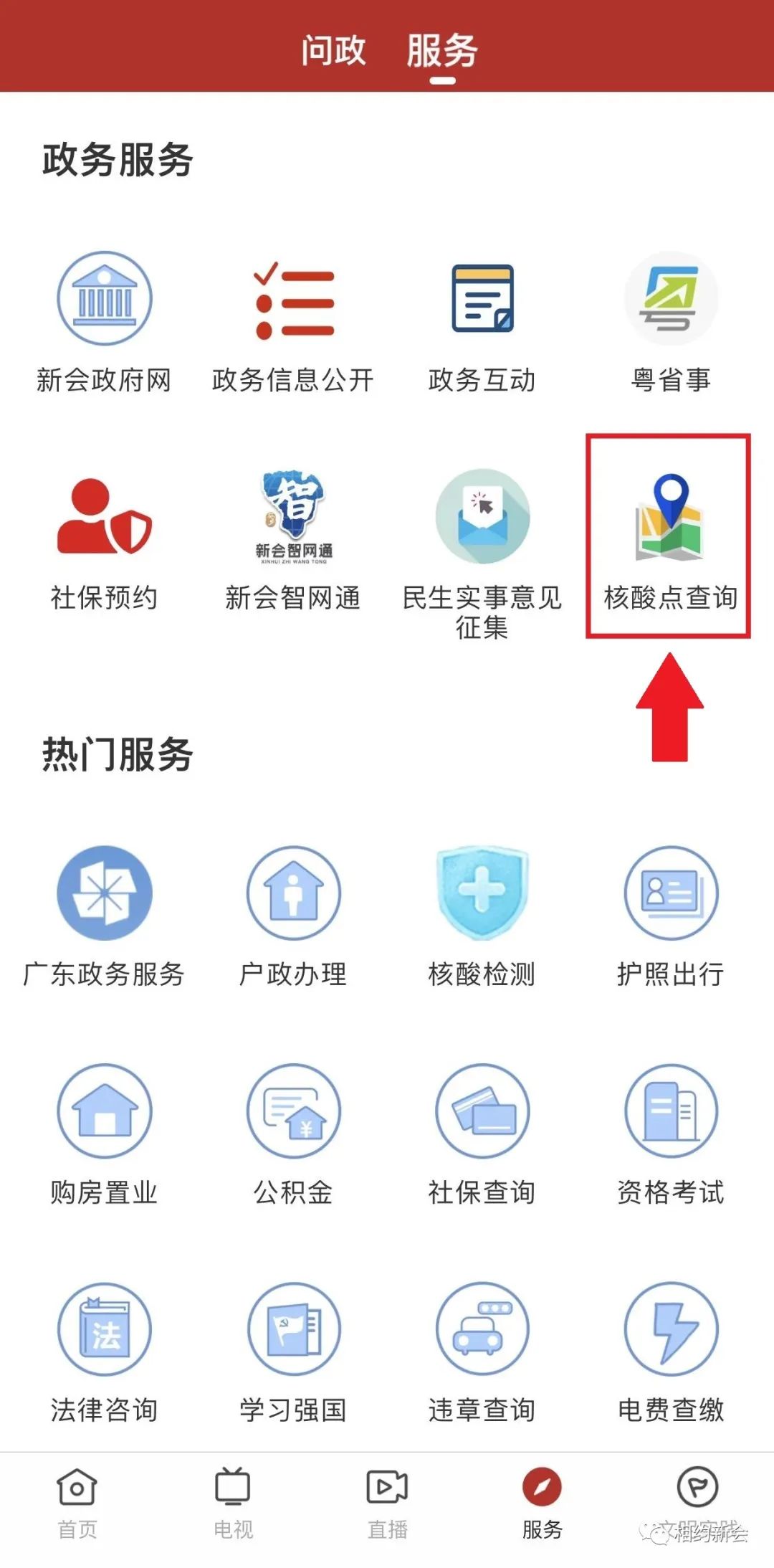The image size is (774, 1568).
Task: Open 社保预约
Action: [x=105, y=539]
